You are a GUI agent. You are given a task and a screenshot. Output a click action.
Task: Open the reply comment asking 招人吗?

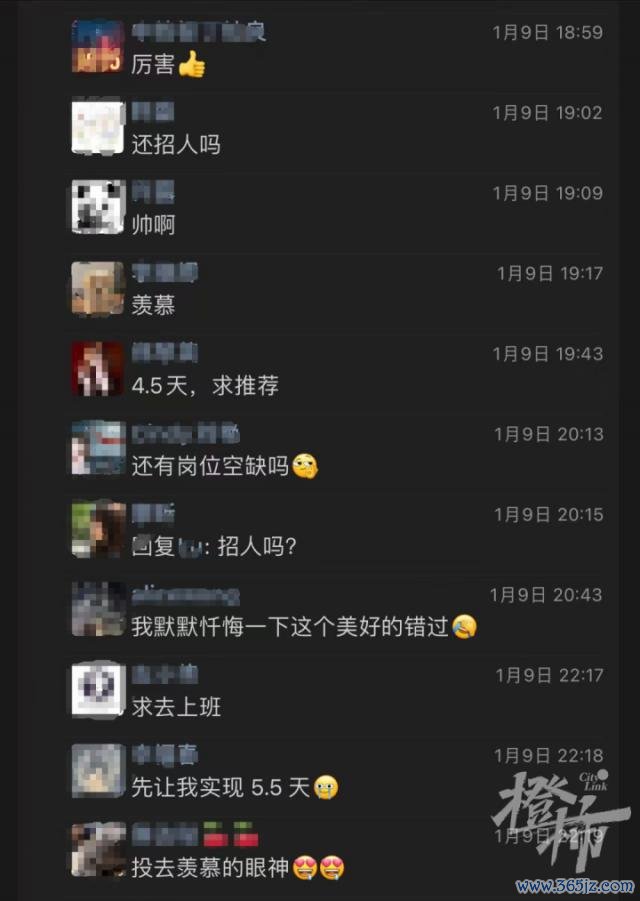(214, 547)
